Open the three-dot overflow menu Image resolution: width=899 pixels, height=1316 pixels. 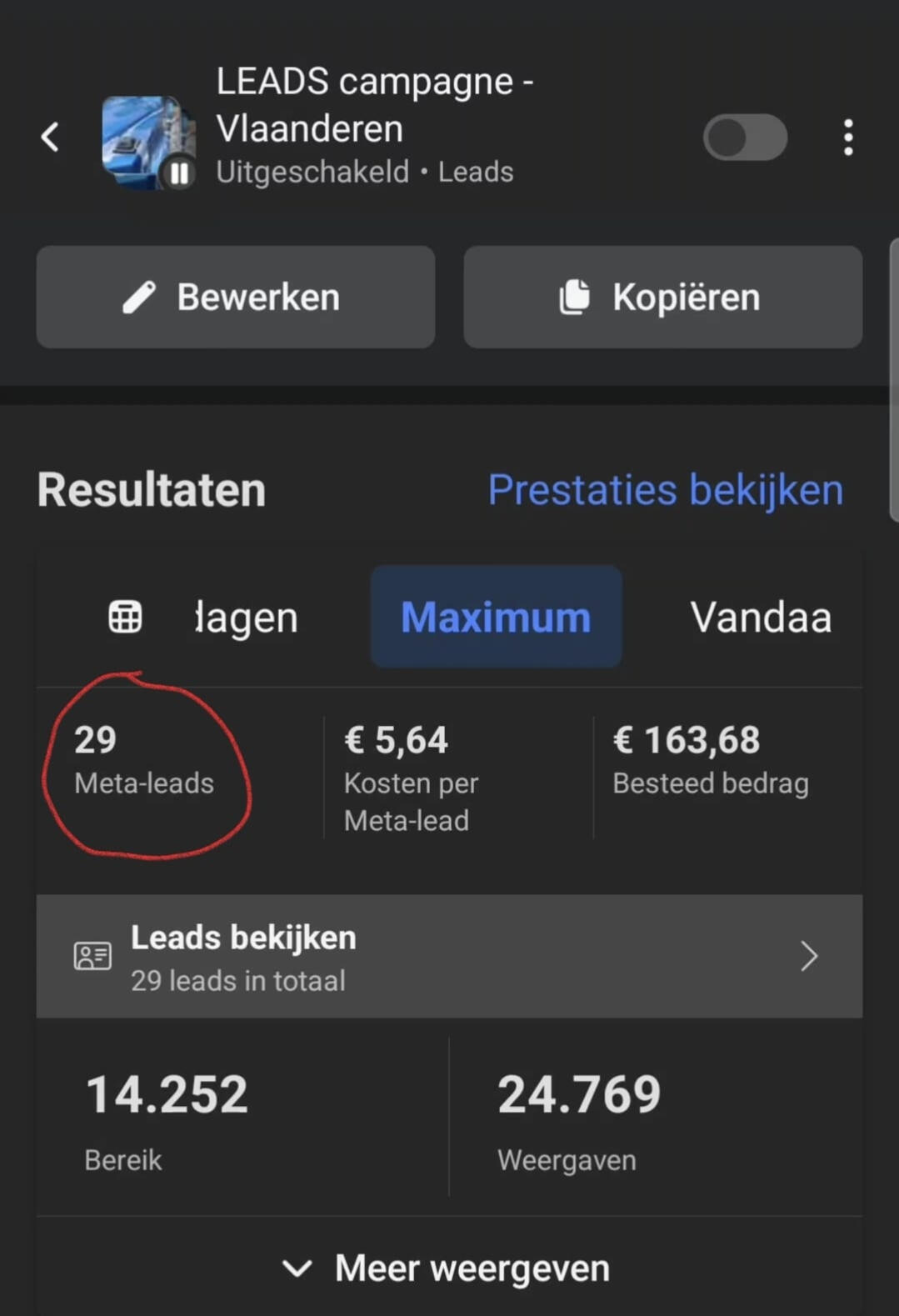[x=847, y=138]
